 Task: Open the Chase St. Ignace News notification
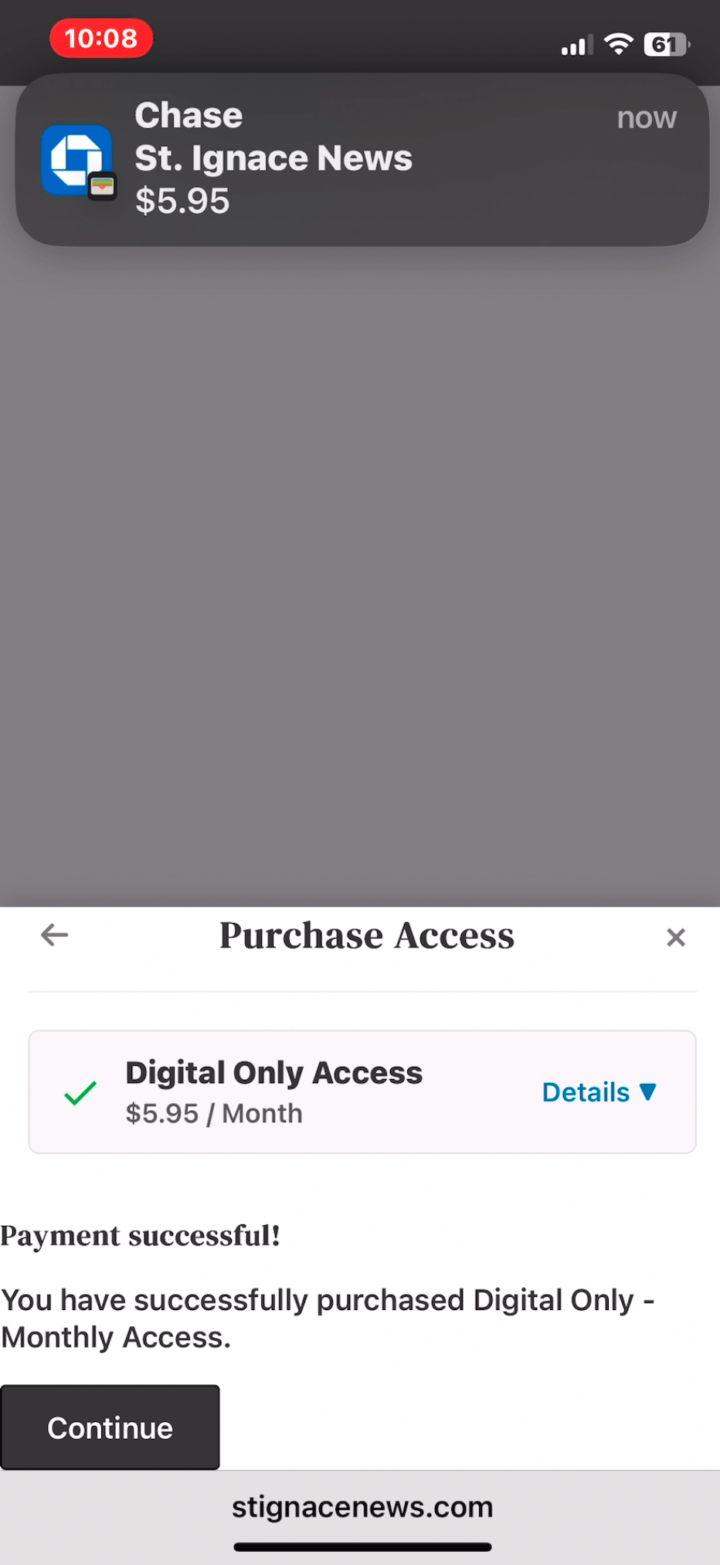tap(360, 160)
